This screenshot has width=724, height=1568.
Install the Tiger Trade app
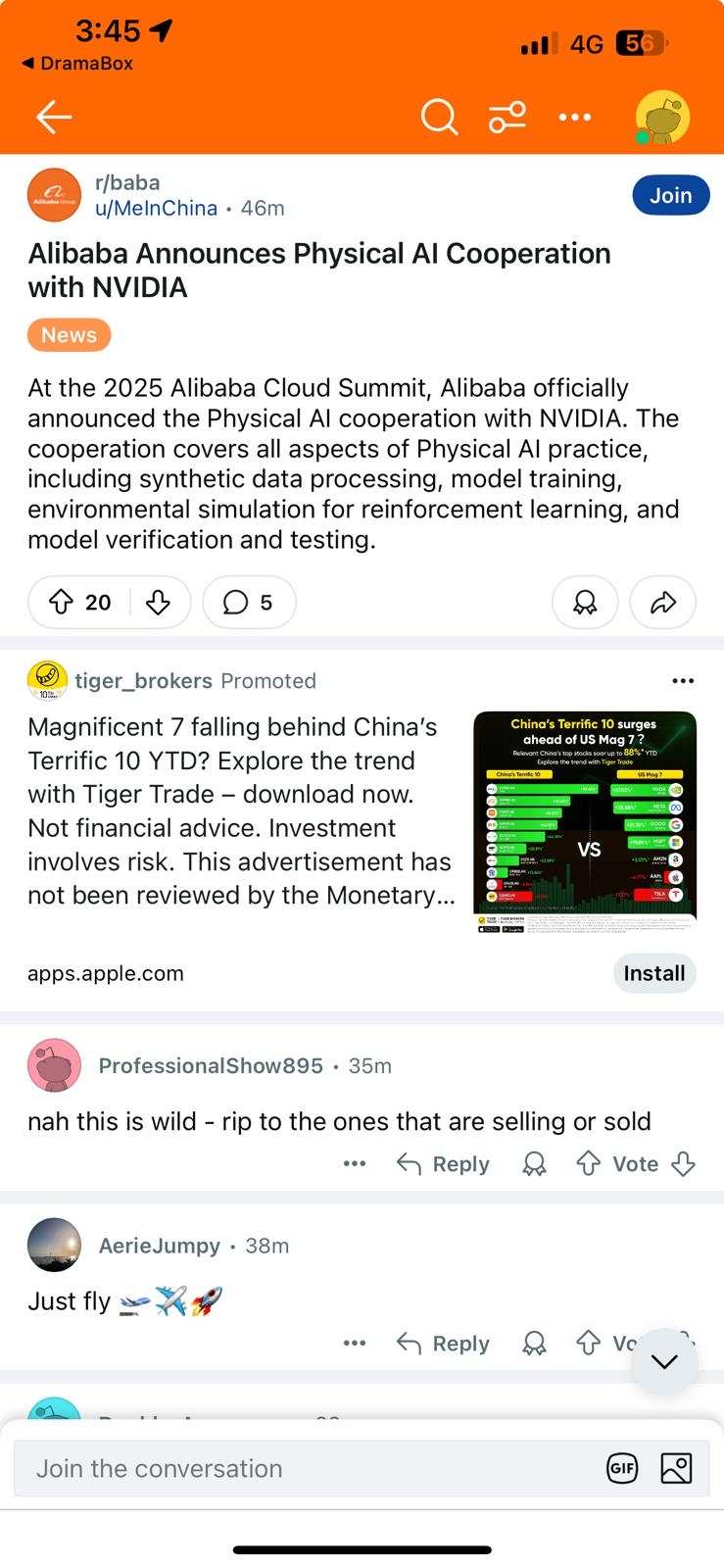click(653, 973)
